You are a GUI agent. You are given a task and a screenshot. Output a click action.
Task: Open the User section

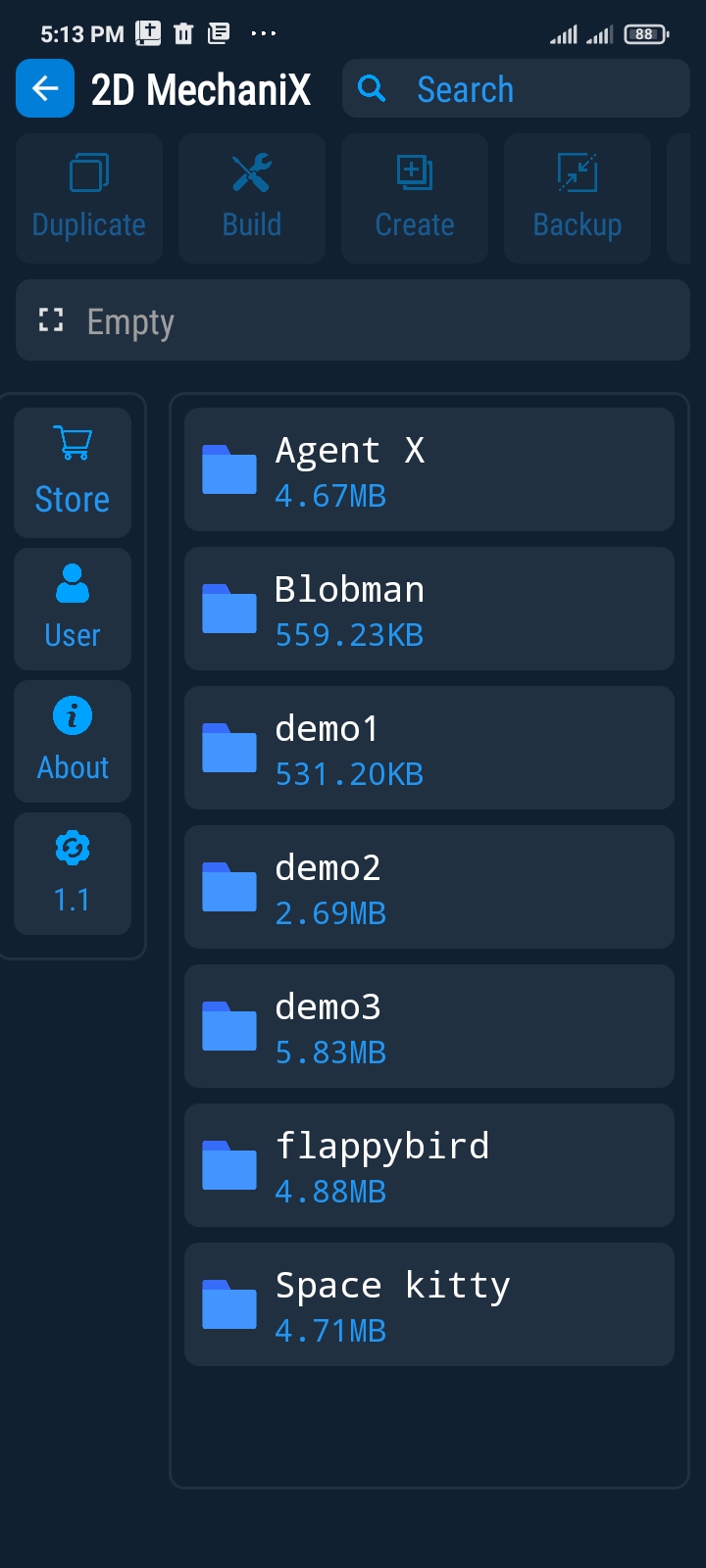tap(73, 609)
